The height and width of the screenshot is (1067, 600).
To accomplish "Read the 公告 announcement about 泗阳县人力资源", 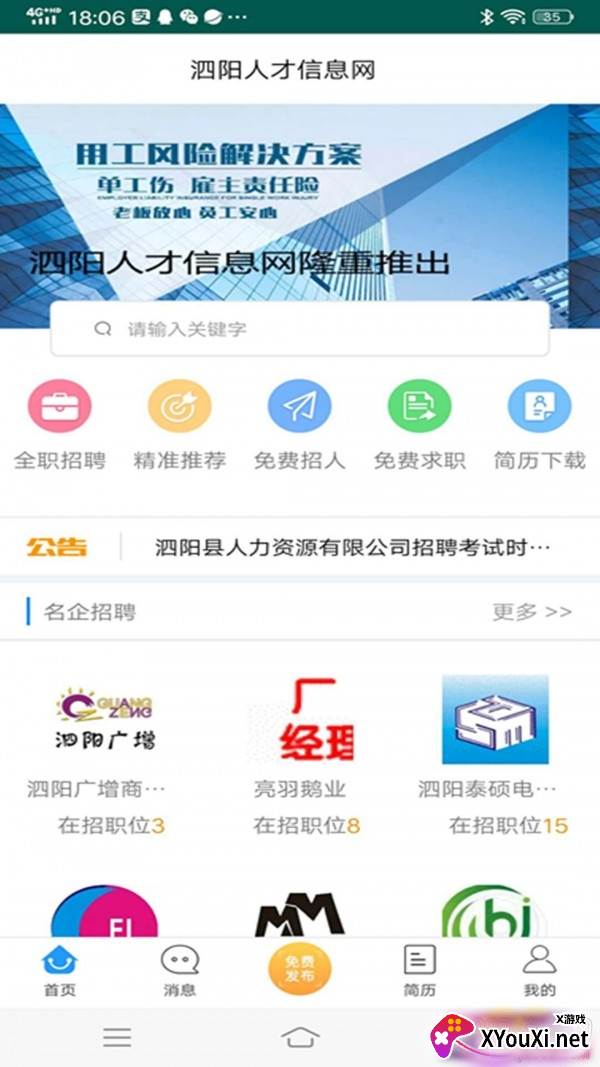I will click(x=352, y=547).
